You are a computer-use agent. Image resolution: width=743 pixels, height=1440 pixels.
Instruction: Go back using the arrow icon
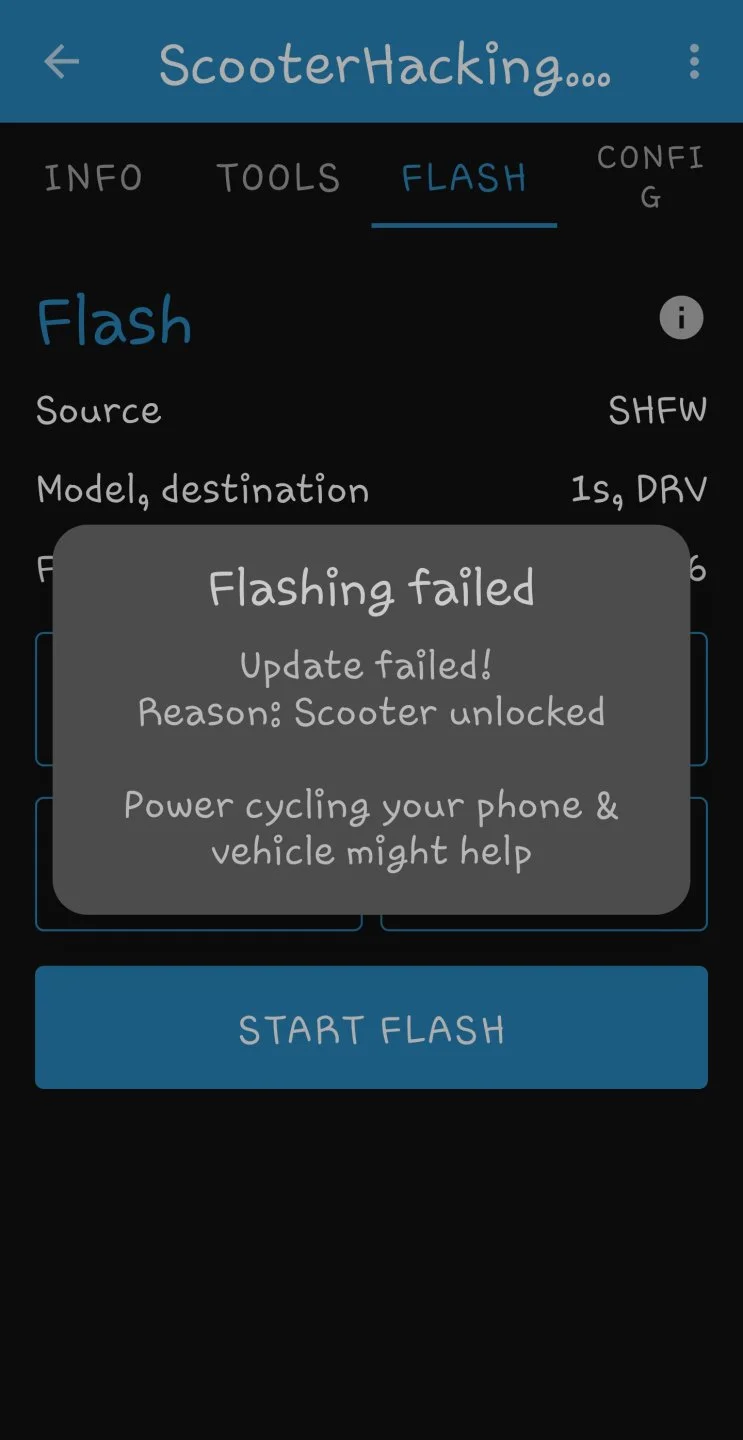point(61,62)
